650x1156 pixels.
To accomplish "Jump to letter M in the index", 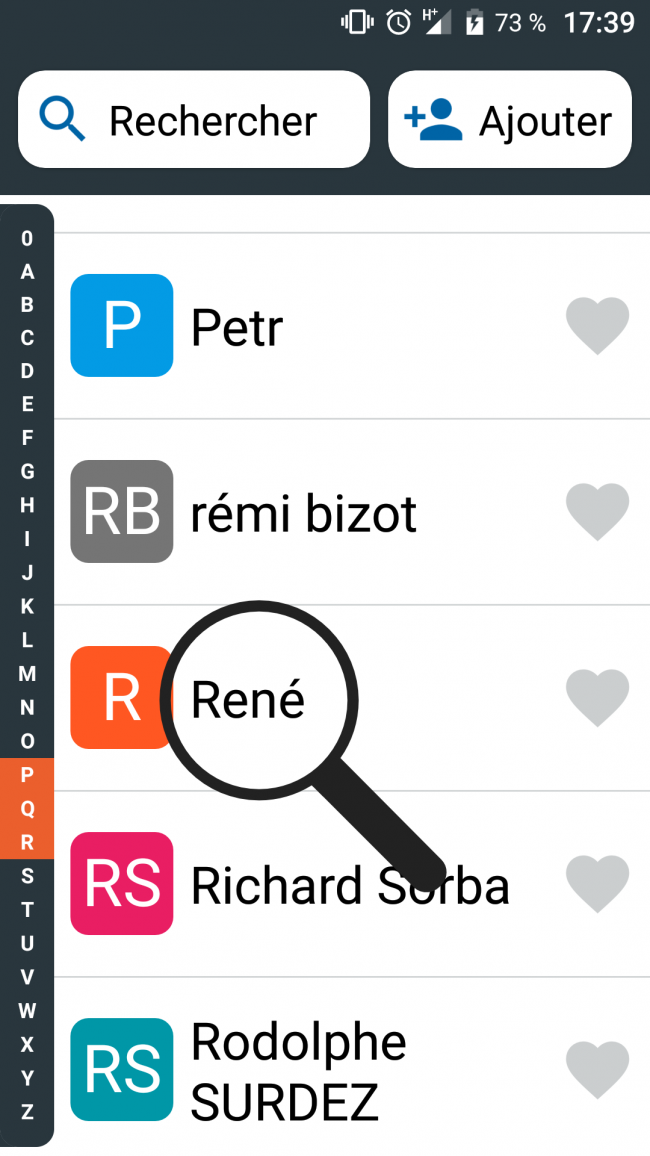I will coord(27,674).
